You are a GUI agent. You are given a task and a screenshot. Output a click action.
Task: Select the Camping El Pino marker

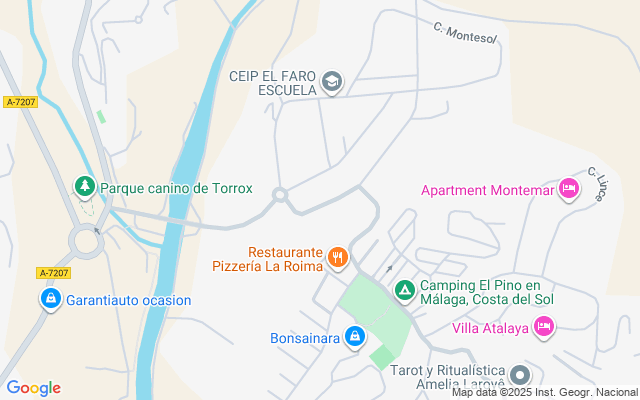coord(404,291)
